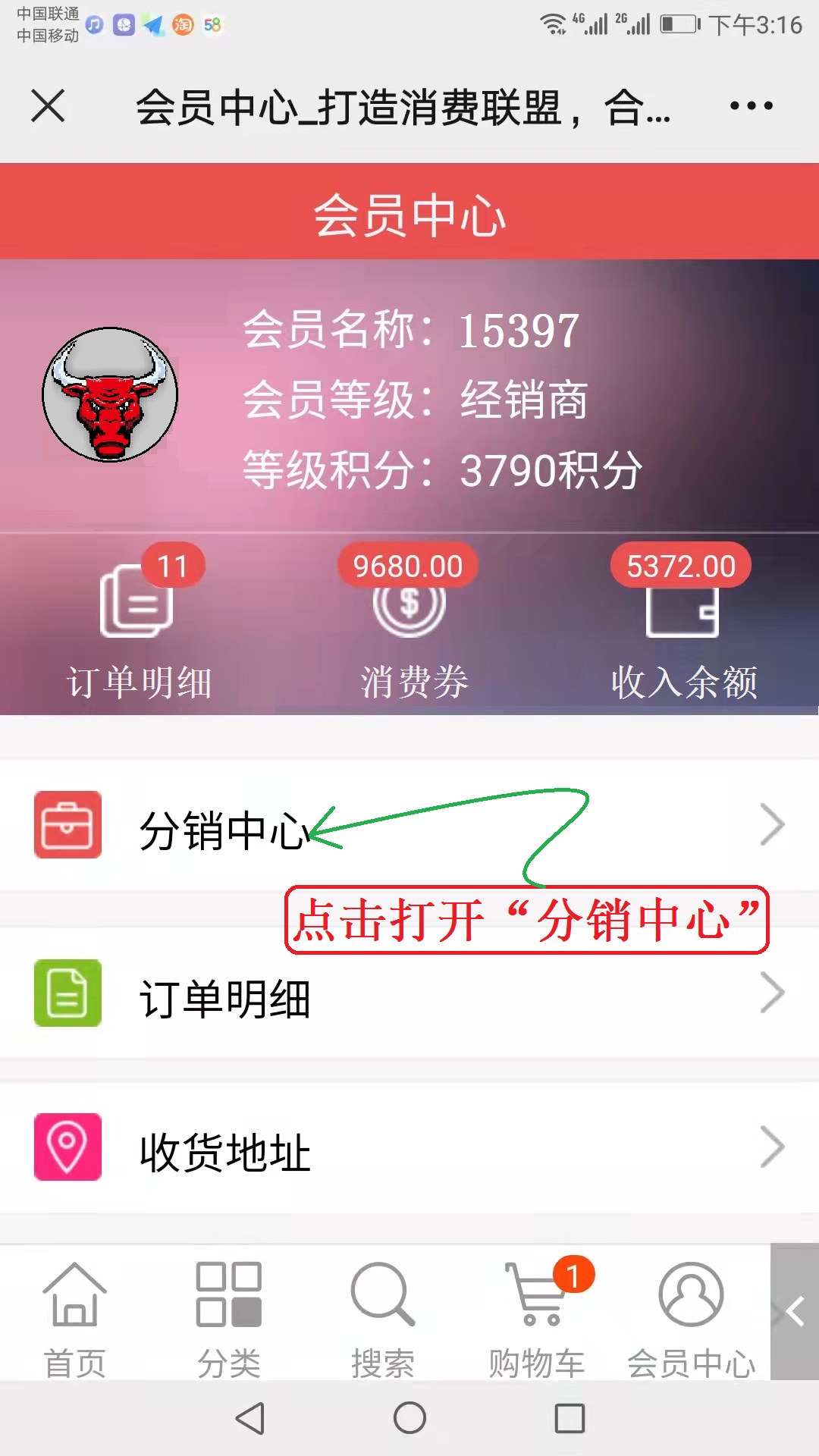Switch to the 分类 tab
This screenshot has width=819, height=1456.
(x=229, y=1319)
